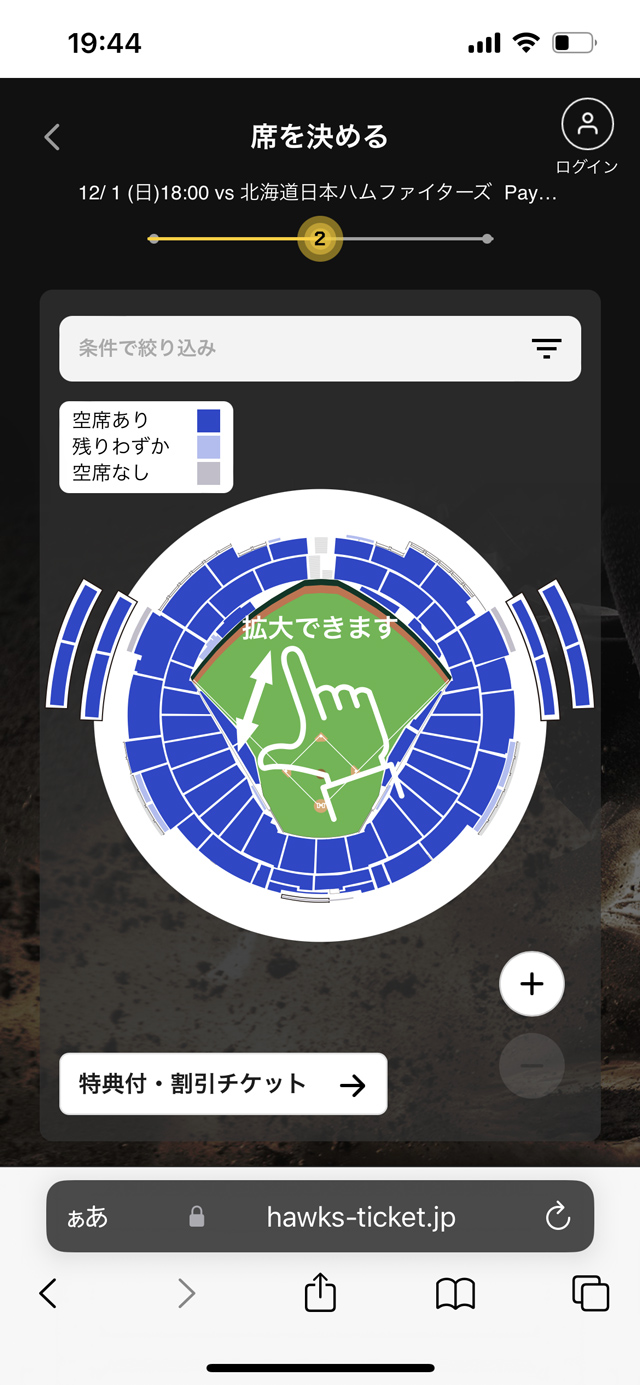Screen dimensions: 640x1385
Task: Reload the hawks-ticket.jp page
Action: (x=557, y=1216)
